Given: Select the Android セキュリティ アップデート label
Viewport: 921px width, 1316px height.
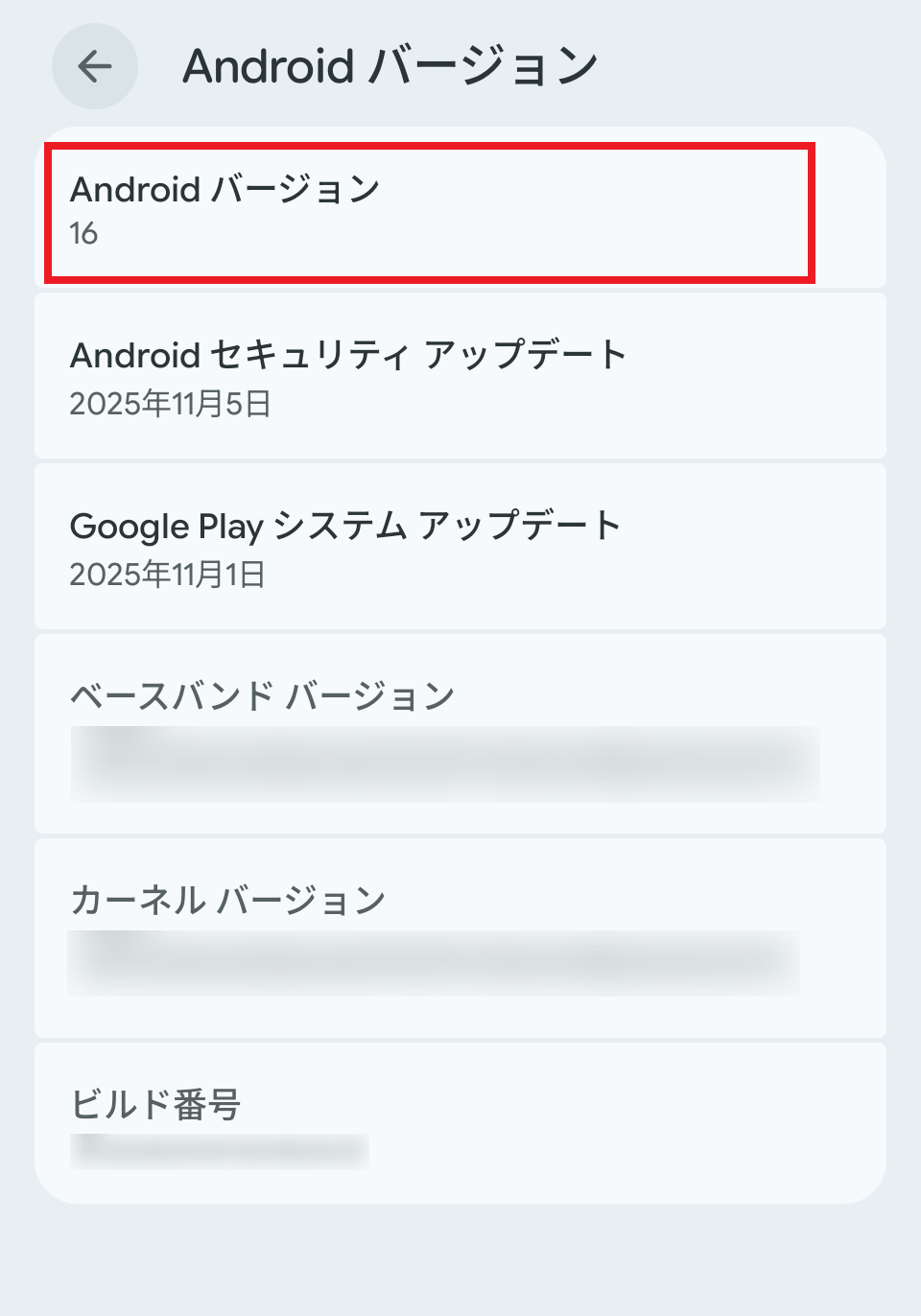Looking at the screenshot, I should (348, 353).
